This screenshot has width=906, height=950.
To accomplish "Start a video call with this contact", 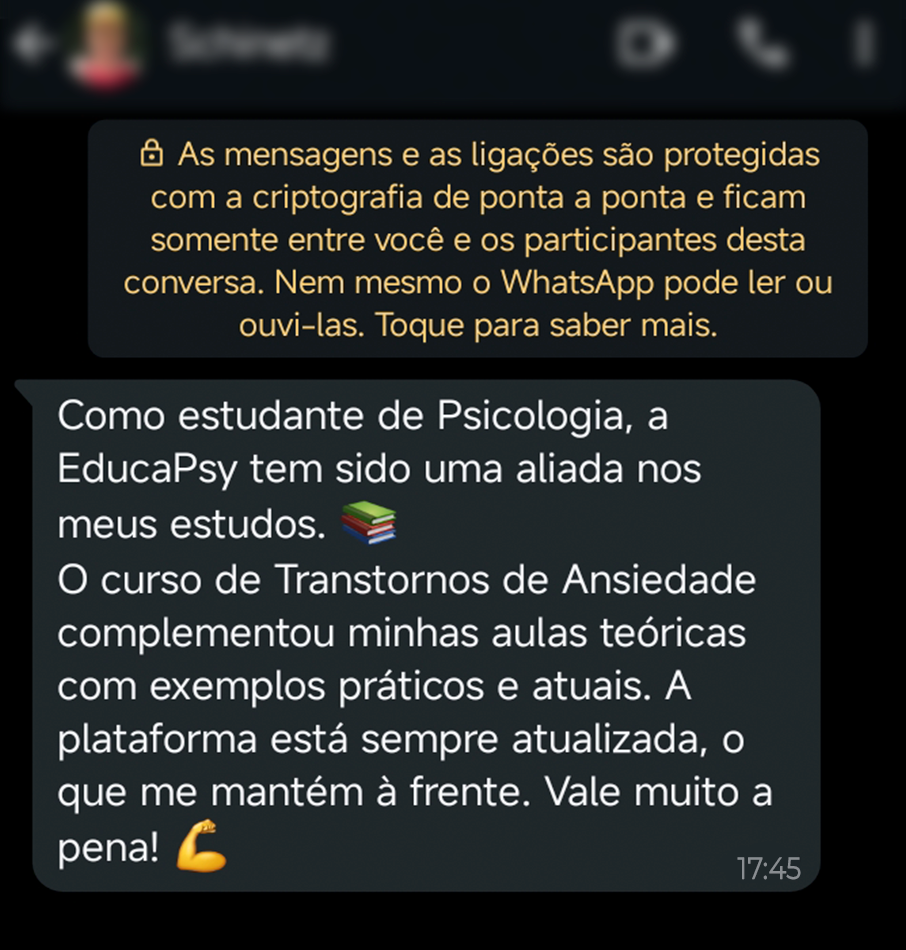I will click(646, 43).
